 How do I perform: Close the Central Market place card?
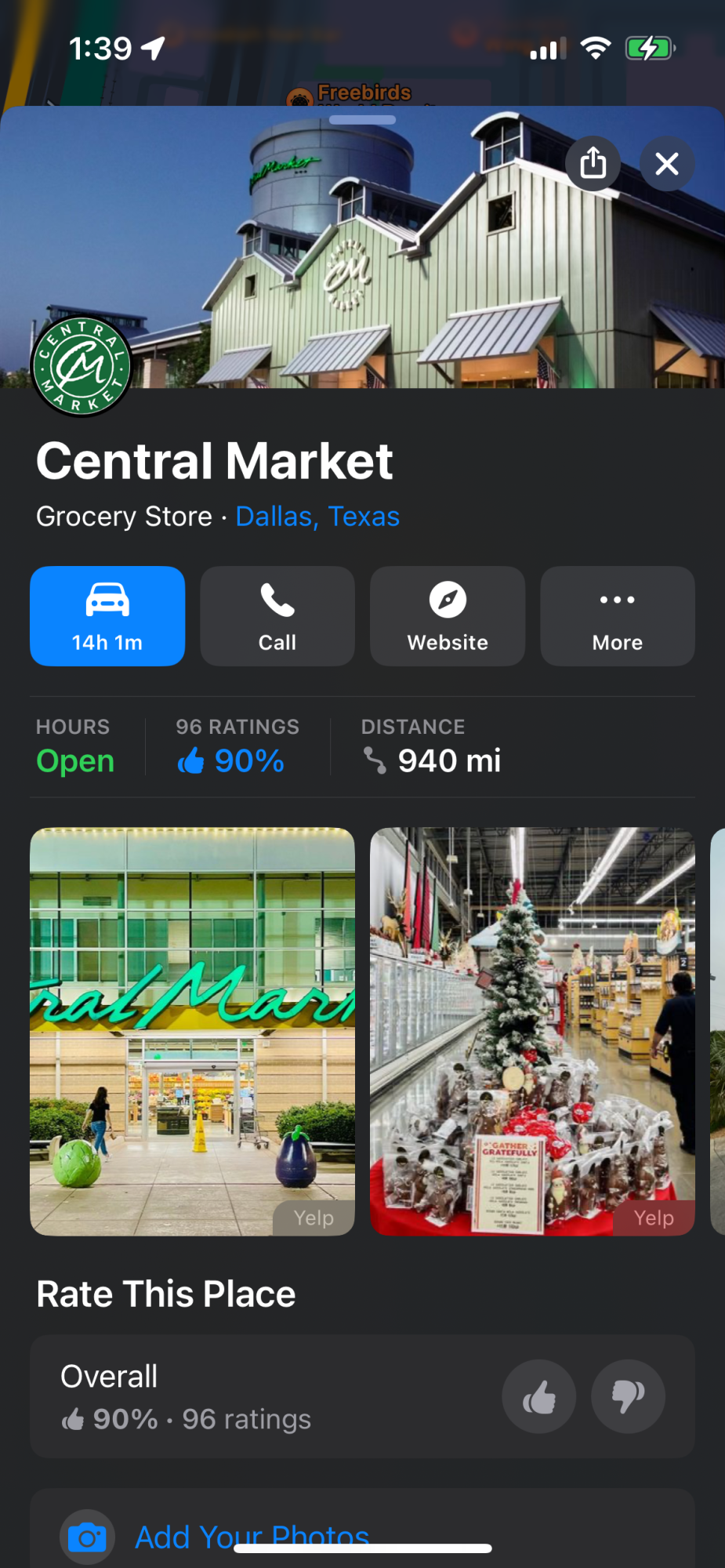click(666, 164)
